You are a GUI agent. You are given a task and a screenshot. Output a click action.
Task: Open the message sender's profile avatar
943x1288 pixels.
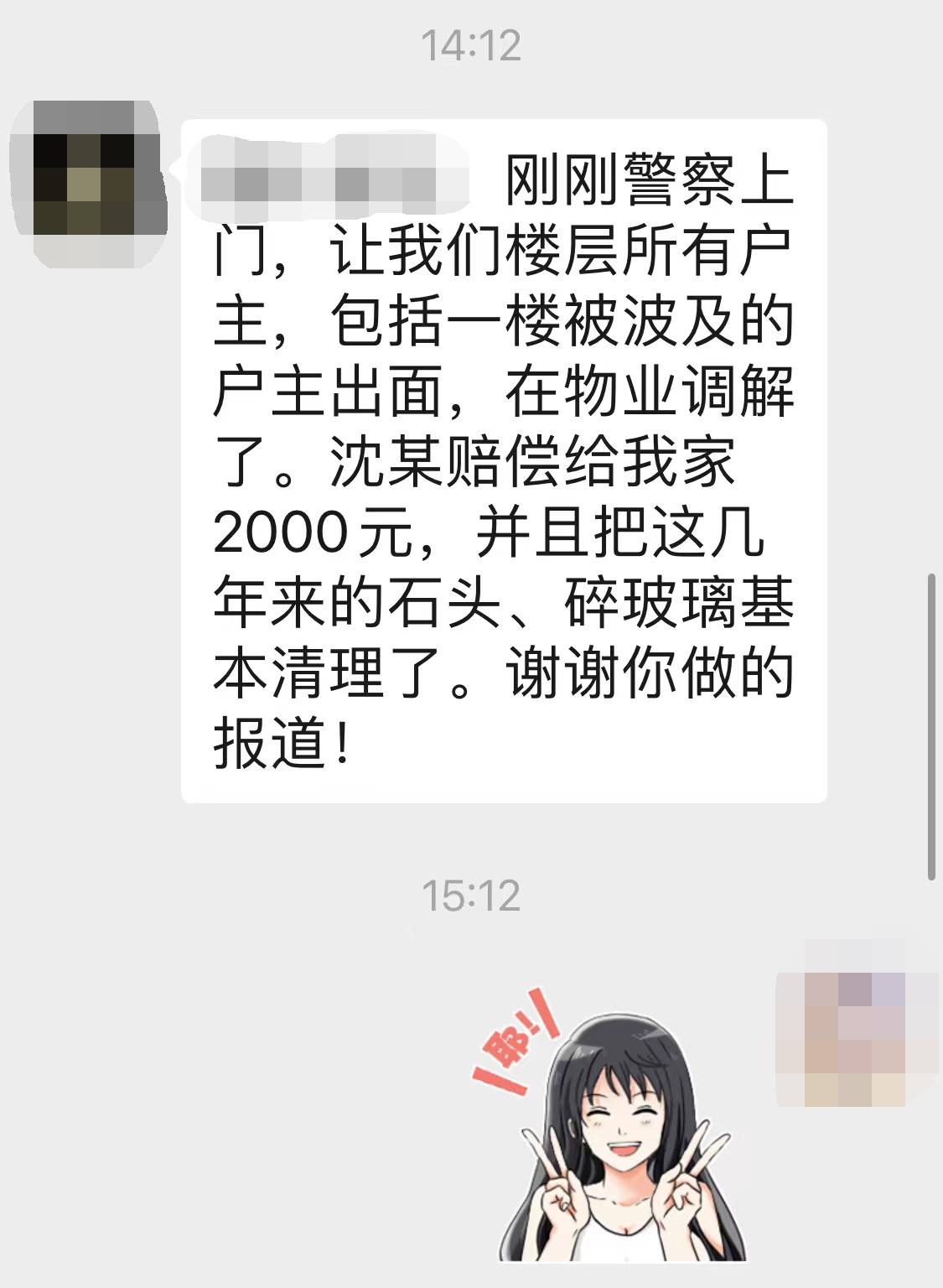click(x=85, y=184)
